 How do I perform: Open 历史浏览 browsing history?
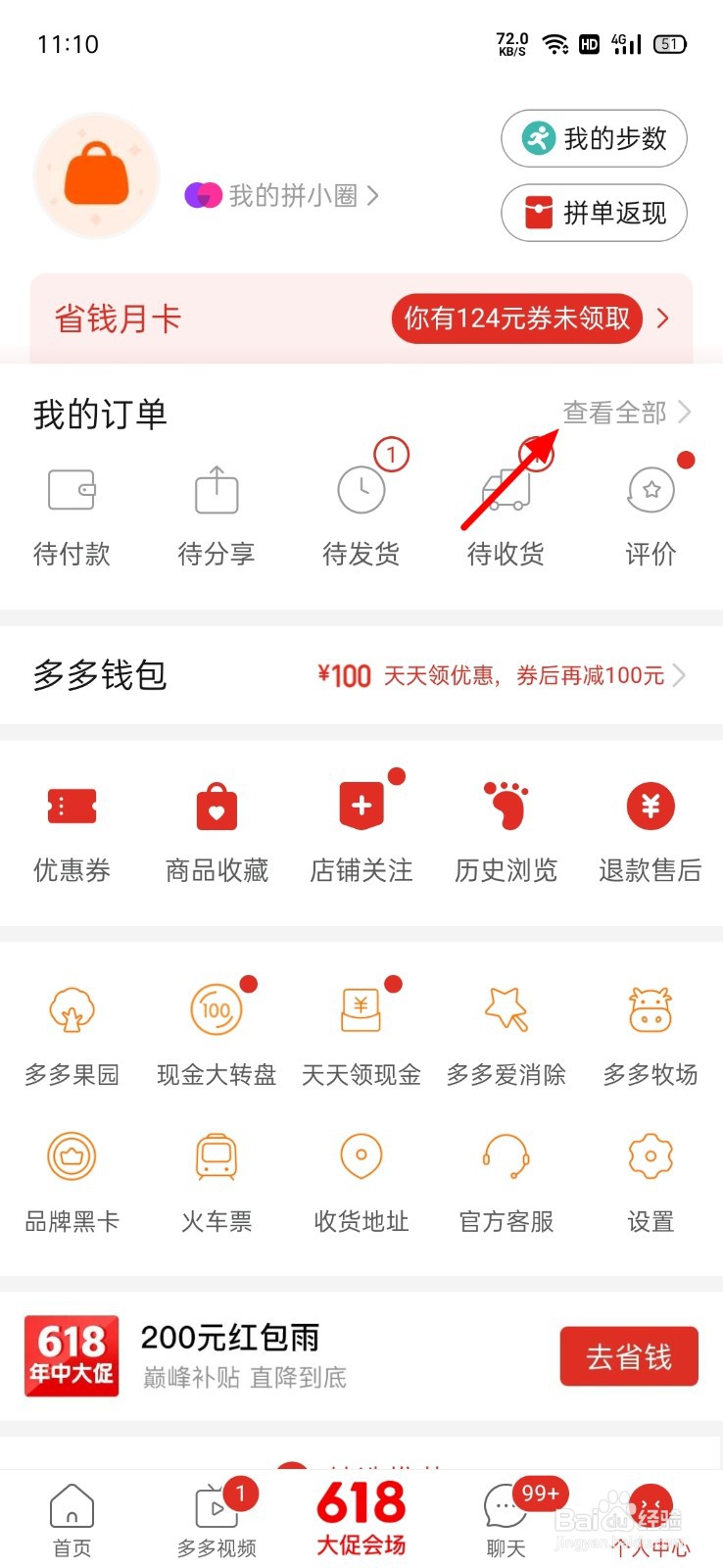(x=506, y=833)
